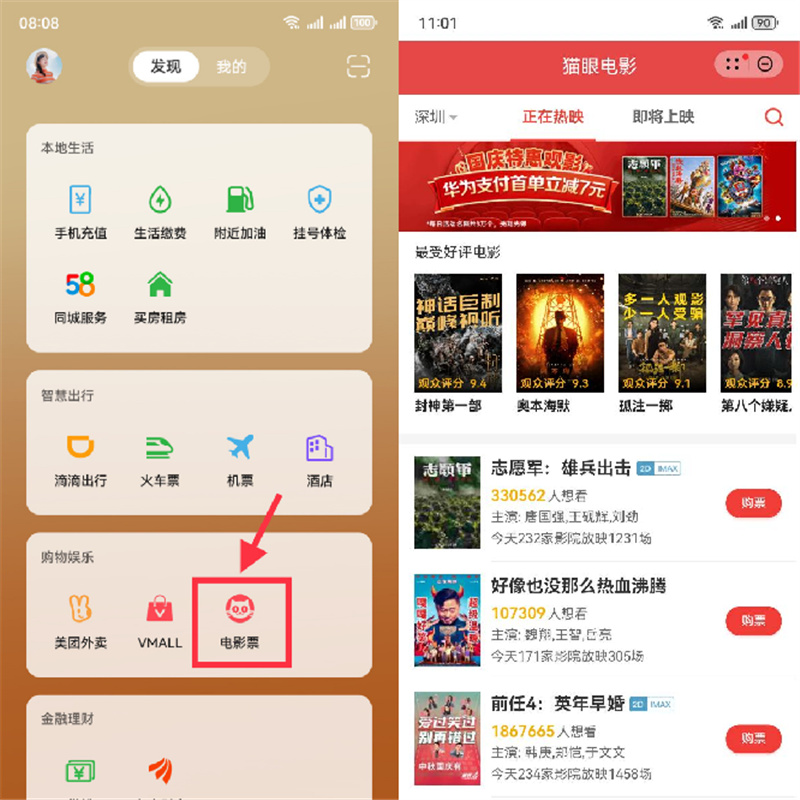Viewport: 800px width, 800px height.
Task: Switch to the 我的 segment
Action: [x=231, y=67]
